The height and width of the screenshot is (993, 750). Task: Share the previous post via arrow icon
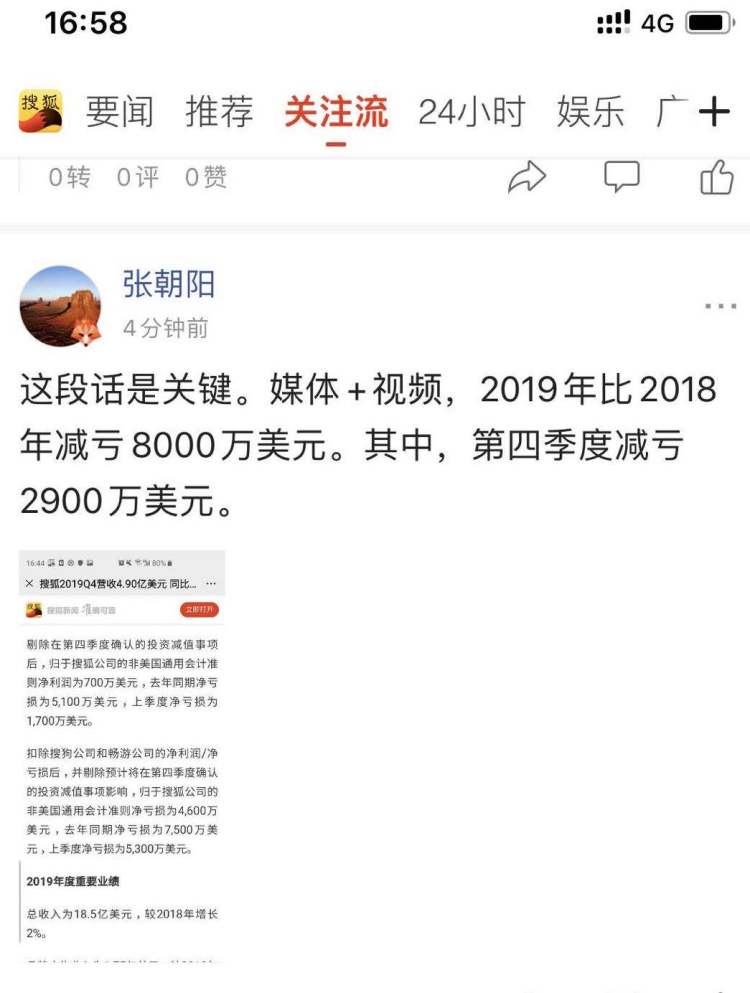527,178
